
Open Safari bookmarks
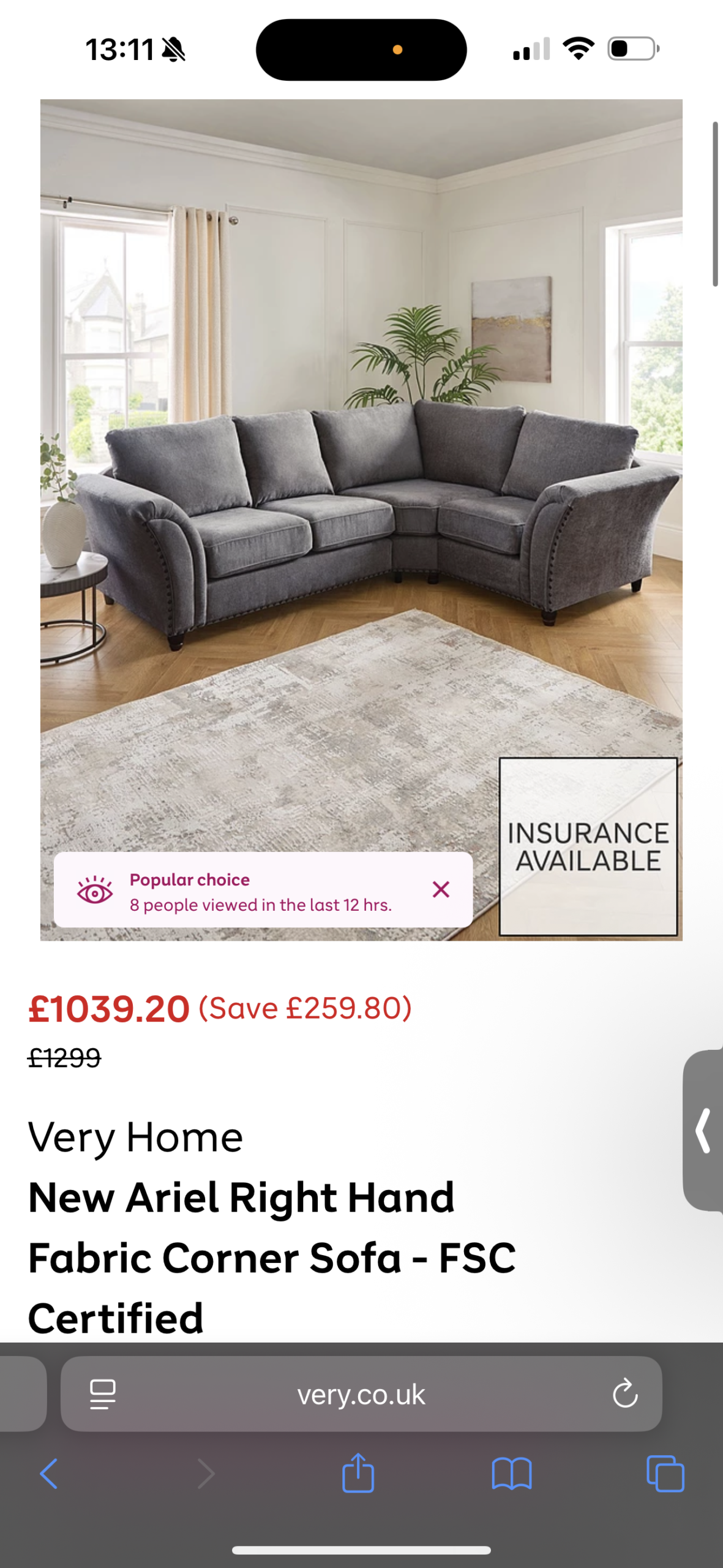(512, 1474)
